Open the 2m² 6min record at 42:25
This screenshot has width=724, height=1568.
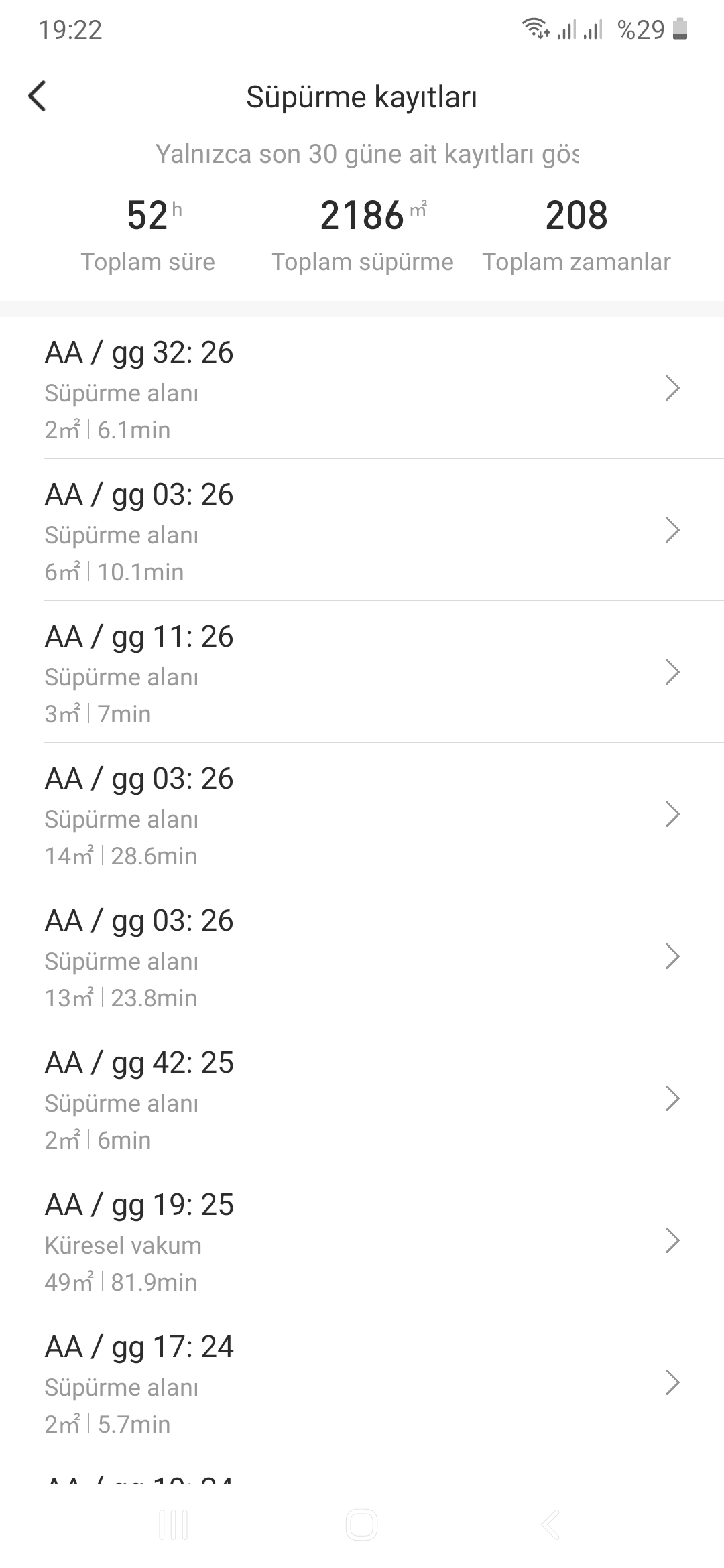click(x=362, y=1098)
